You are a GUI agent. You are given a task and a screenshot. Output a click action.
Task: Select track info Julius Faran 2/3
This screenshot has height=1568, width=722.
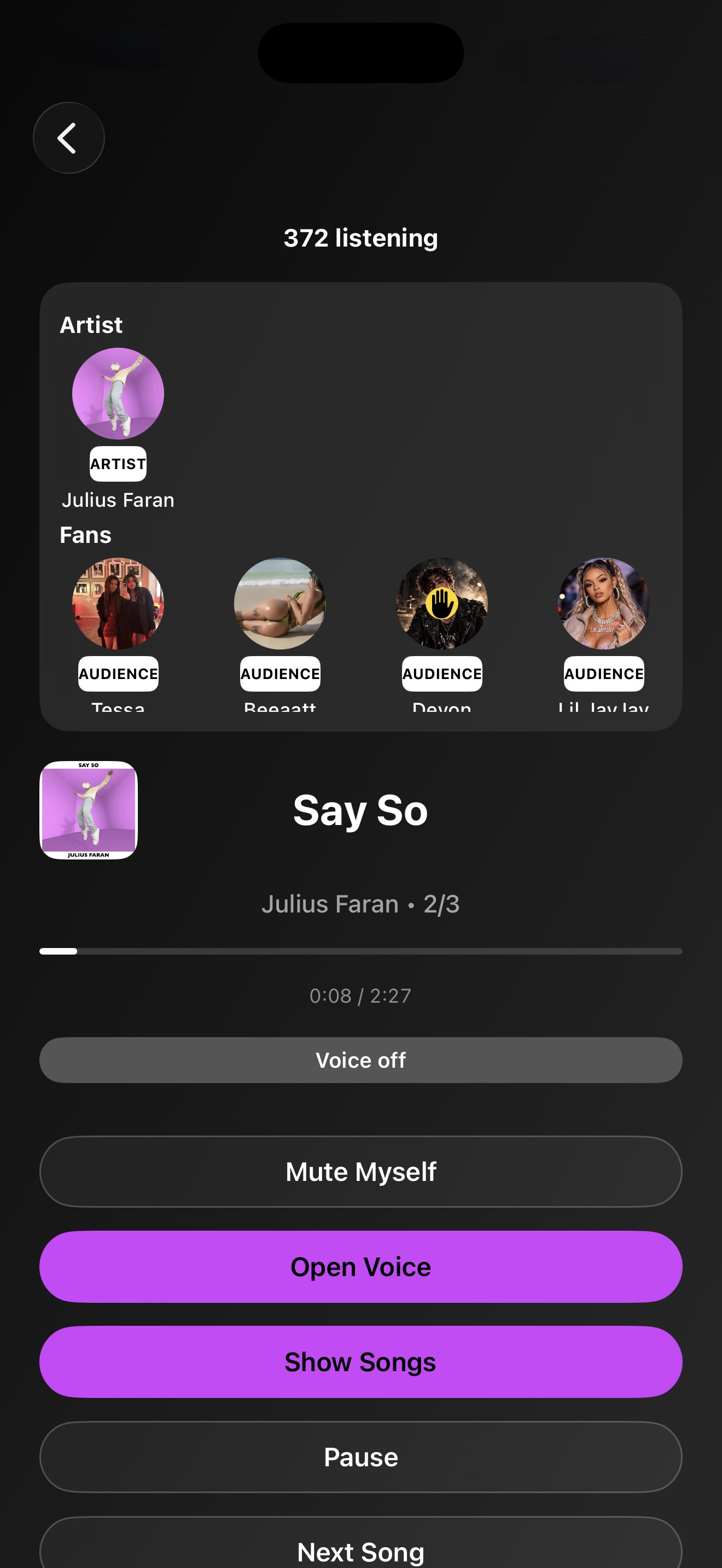pyautogui.click(x=361, y=904)
